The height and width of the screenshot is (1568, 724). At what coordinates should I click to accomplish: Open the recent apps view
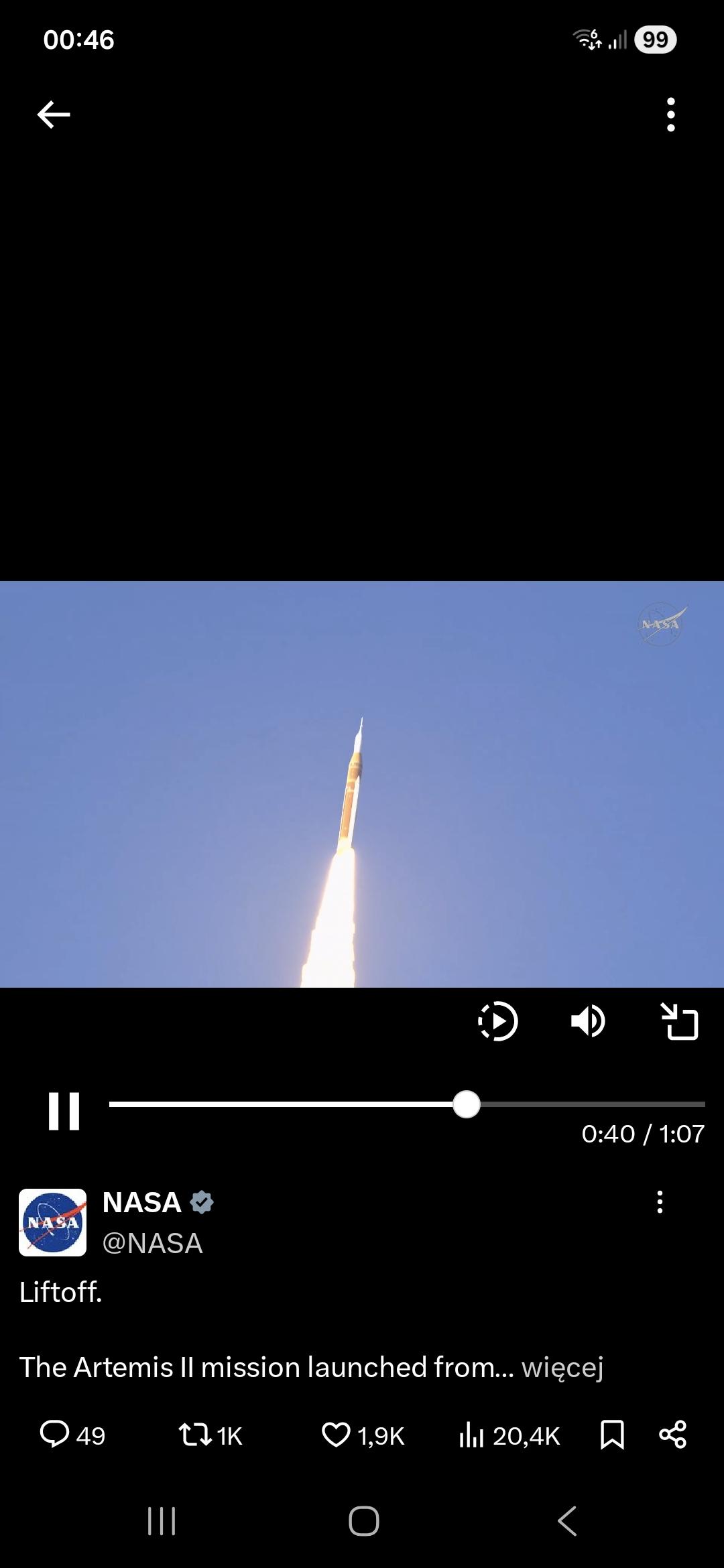pyautogui.click(x=162, y=1521)
